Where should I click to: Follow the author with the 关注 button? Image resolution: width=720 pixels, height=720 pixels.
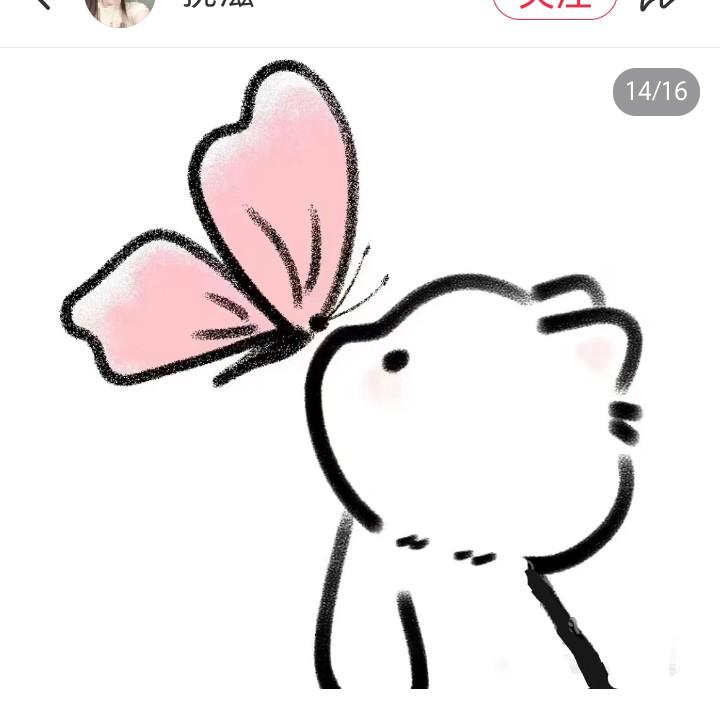tap(555, 5)
